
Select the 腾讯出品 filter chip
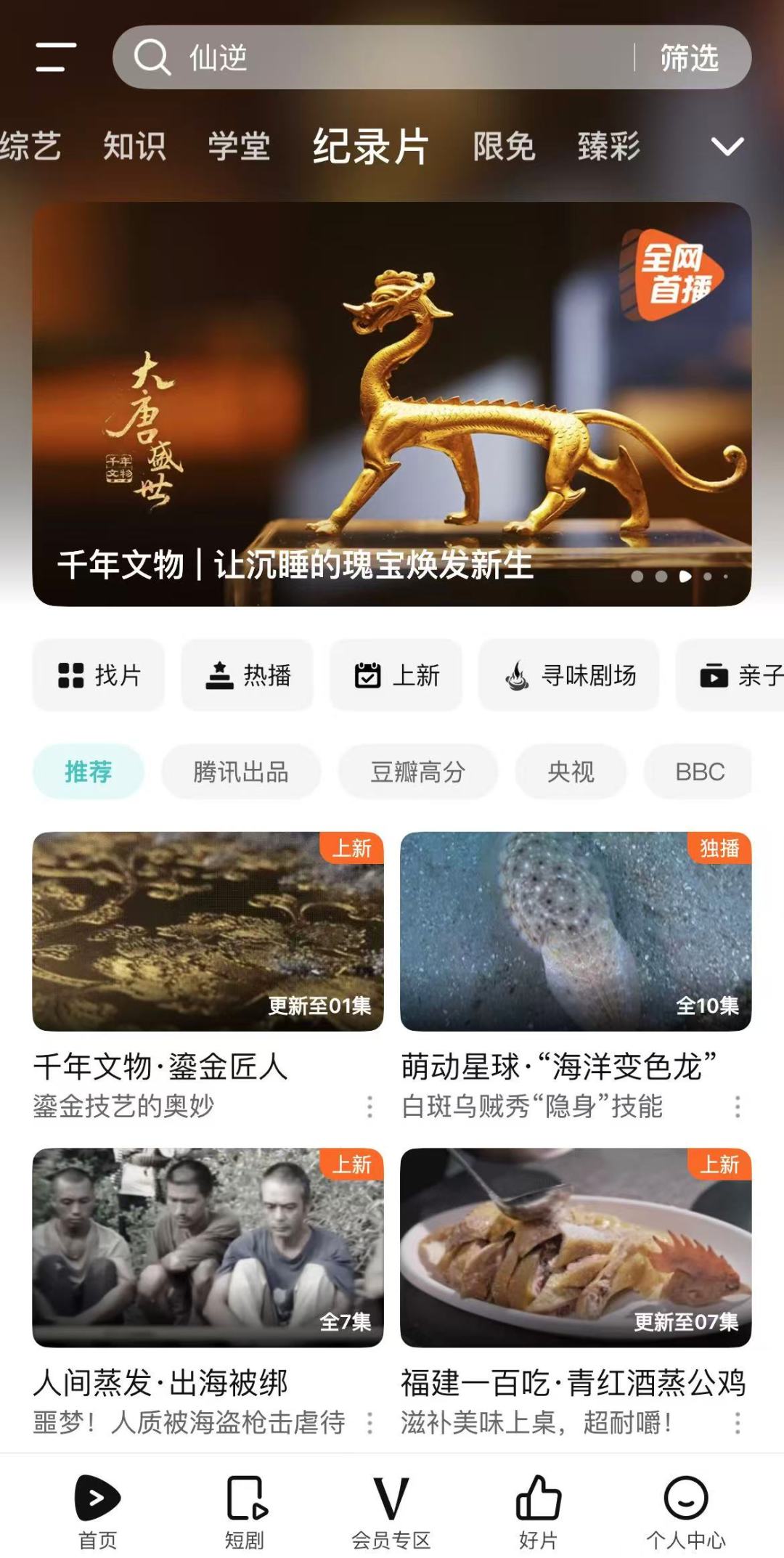click(x=241, y=772)
